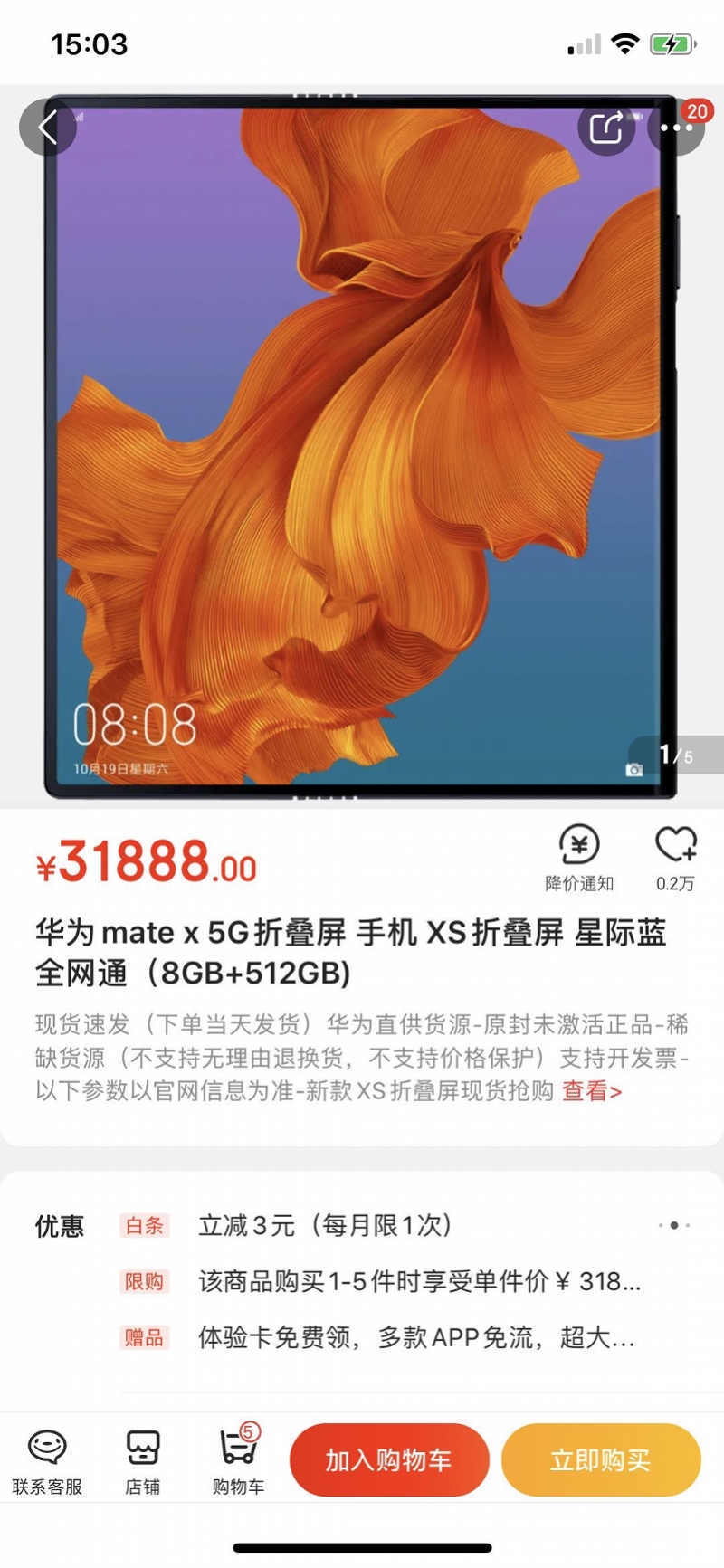Image resolution: width=724 pixels, height=1568 pixels.
Task: Go back using the top-left arrow
Action: (x=48, y=128)
